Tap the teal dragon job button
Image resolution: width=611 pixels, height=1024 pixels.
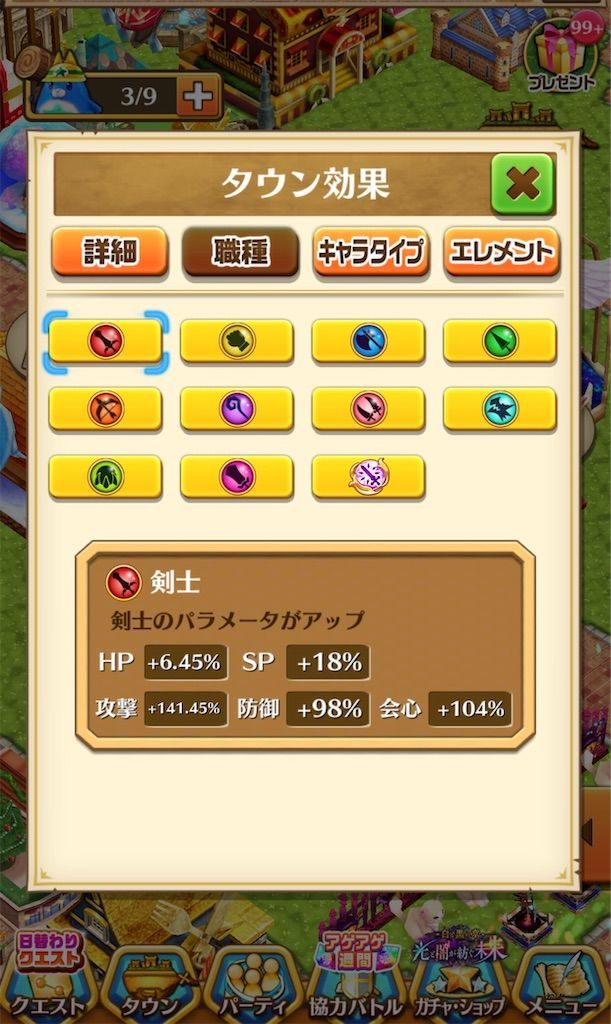pyautogui.click(x=500, y=409)
